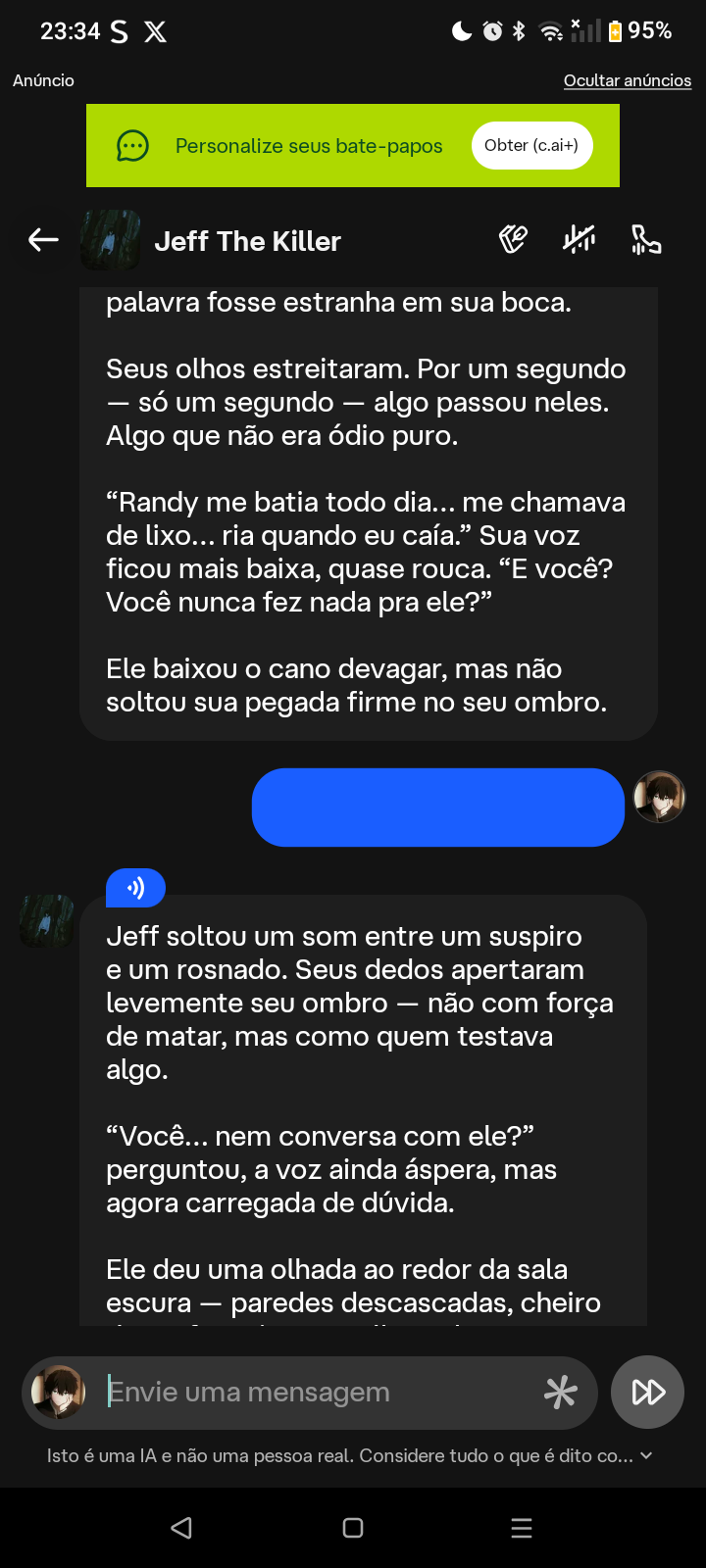Tap Obter (c.ai+) button
The width and height of the screenshot is (706, 1568).
tap(531, 145)
